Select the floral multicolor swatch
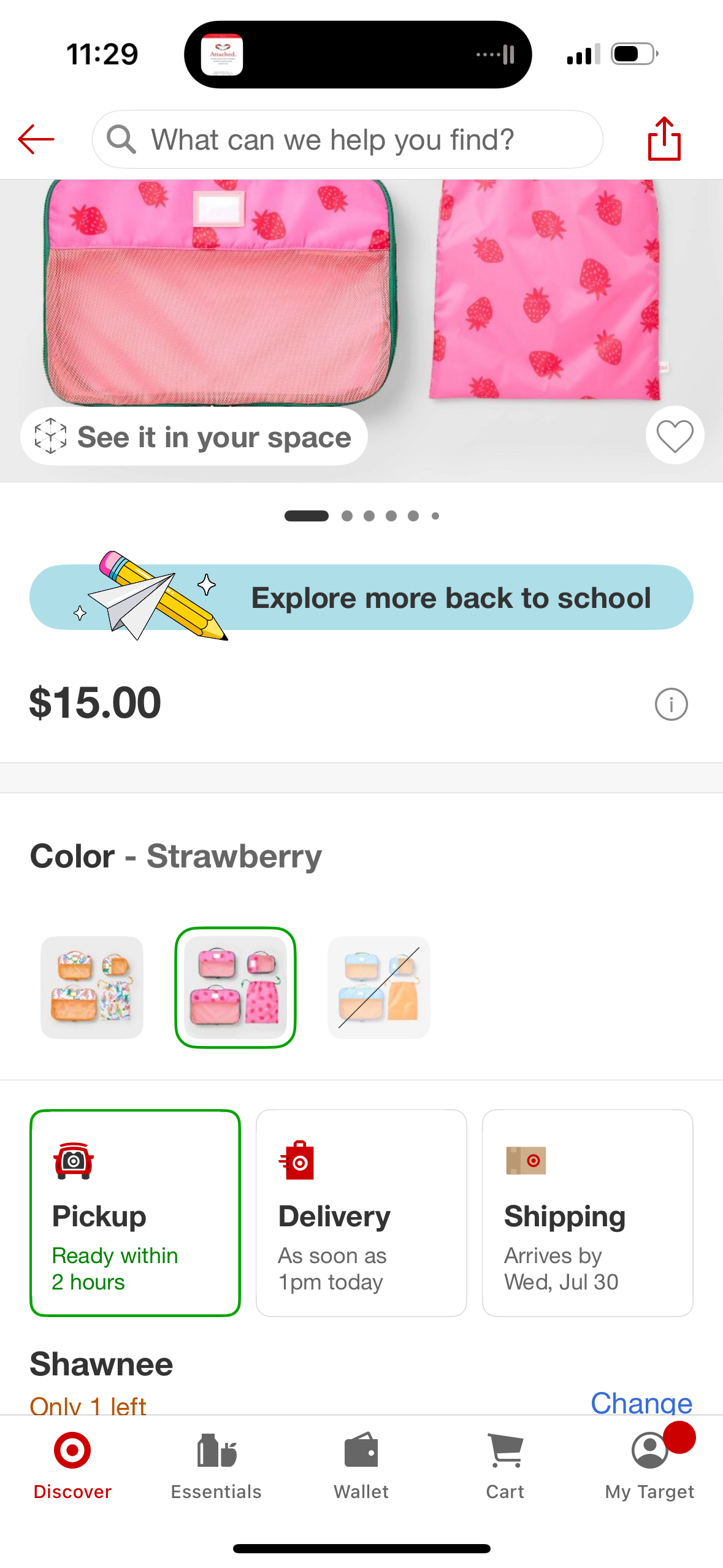The width and height of the screenshot is (723, 1568). [92, 987]
